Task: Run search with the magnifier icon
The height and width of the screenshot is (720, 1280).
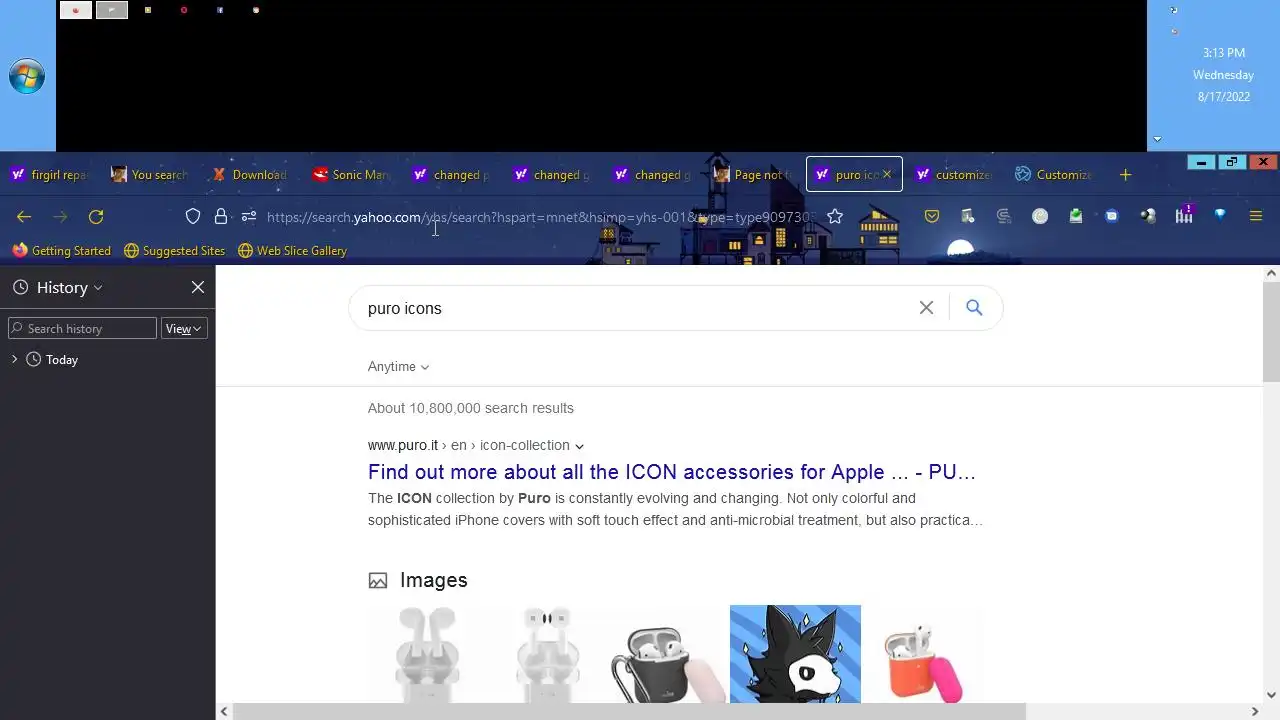Action: (x=974, y=308)
